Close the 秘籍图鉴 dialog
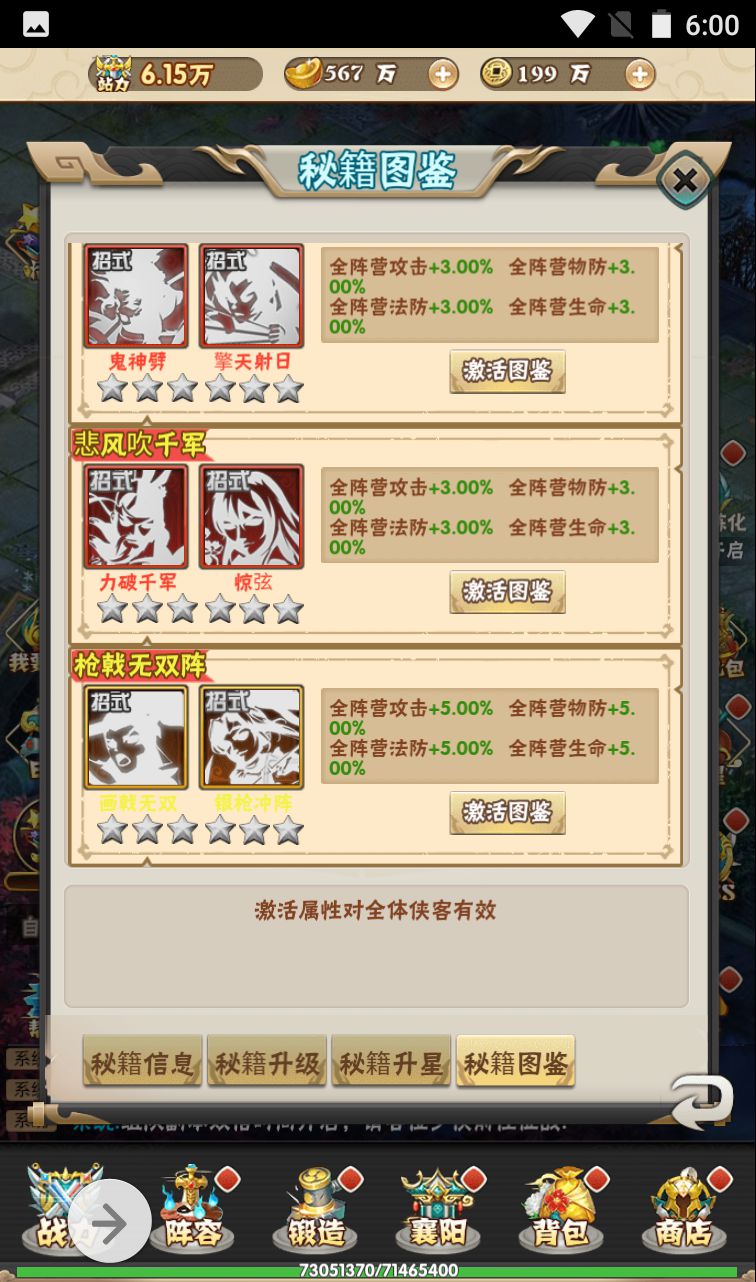The image size is (756, 1282). [x=685, y=181]
